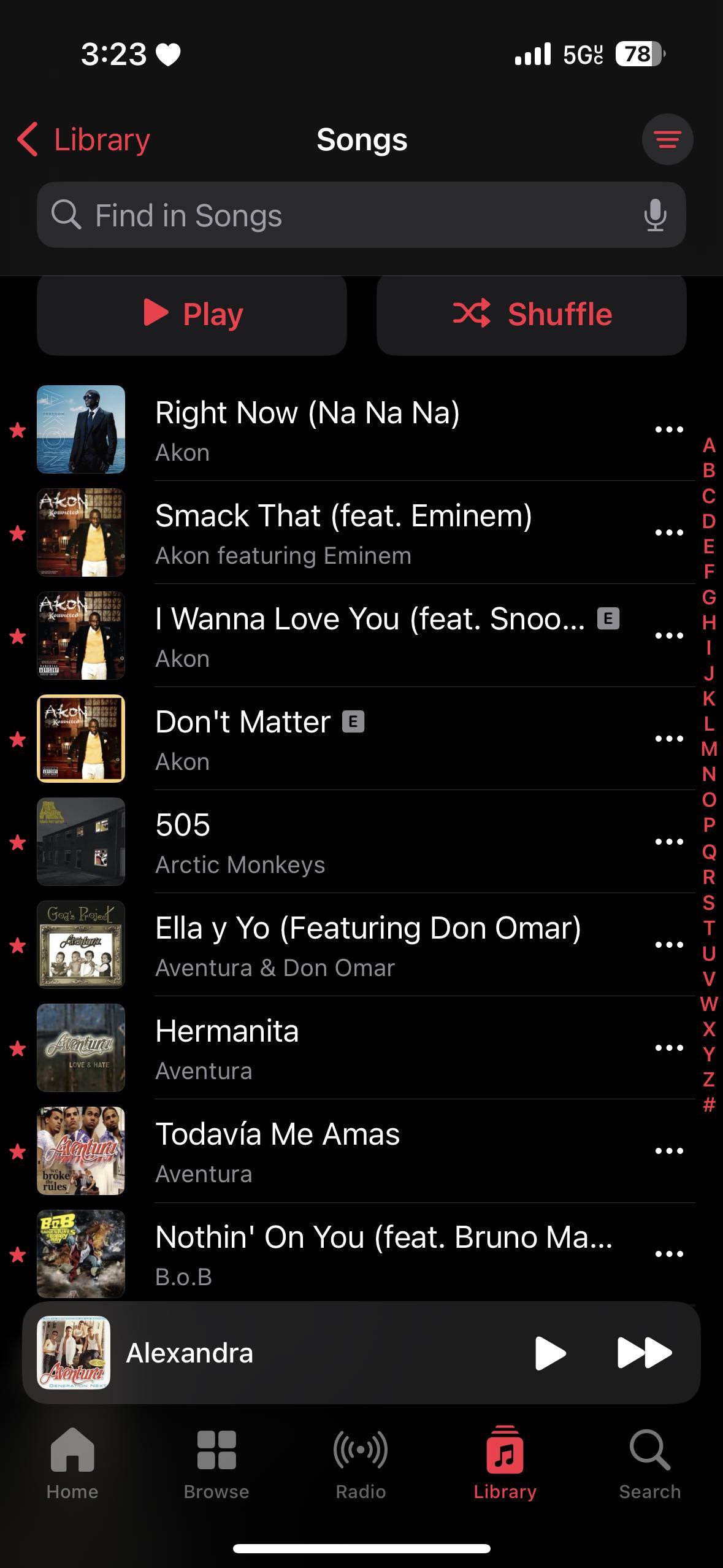Viewport: 723px width, 1568px height.
Task: Switch to the Home tab
Action: click(x=72, y=1463)
